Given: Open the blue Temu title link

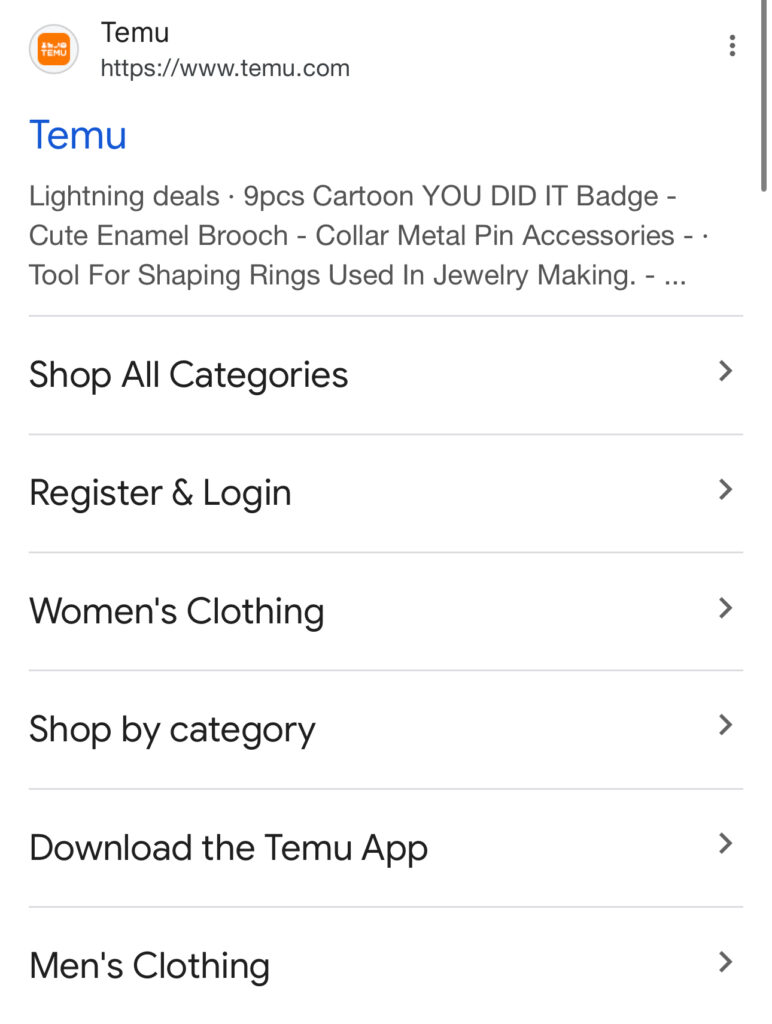Looking at the screenshot, I should pos(78,135).
